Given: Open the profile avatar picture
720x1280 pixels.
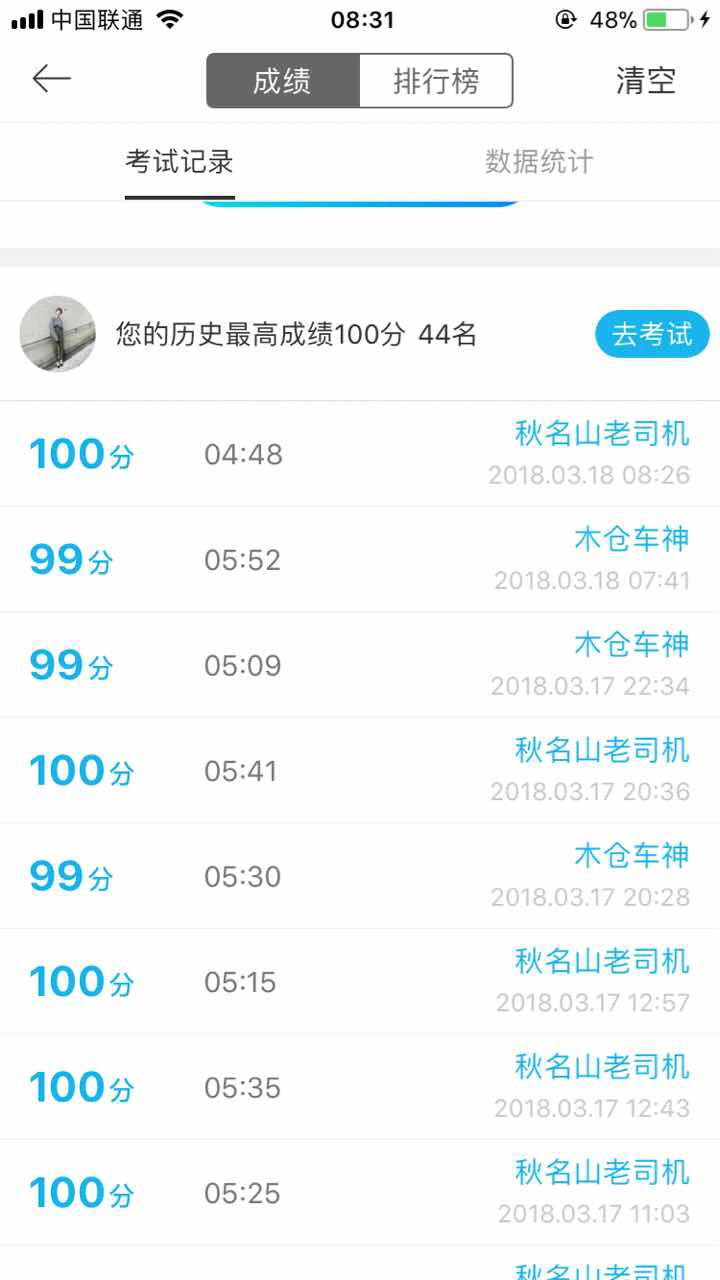Looking at the screenshot, I should click(x=58, y=334).
